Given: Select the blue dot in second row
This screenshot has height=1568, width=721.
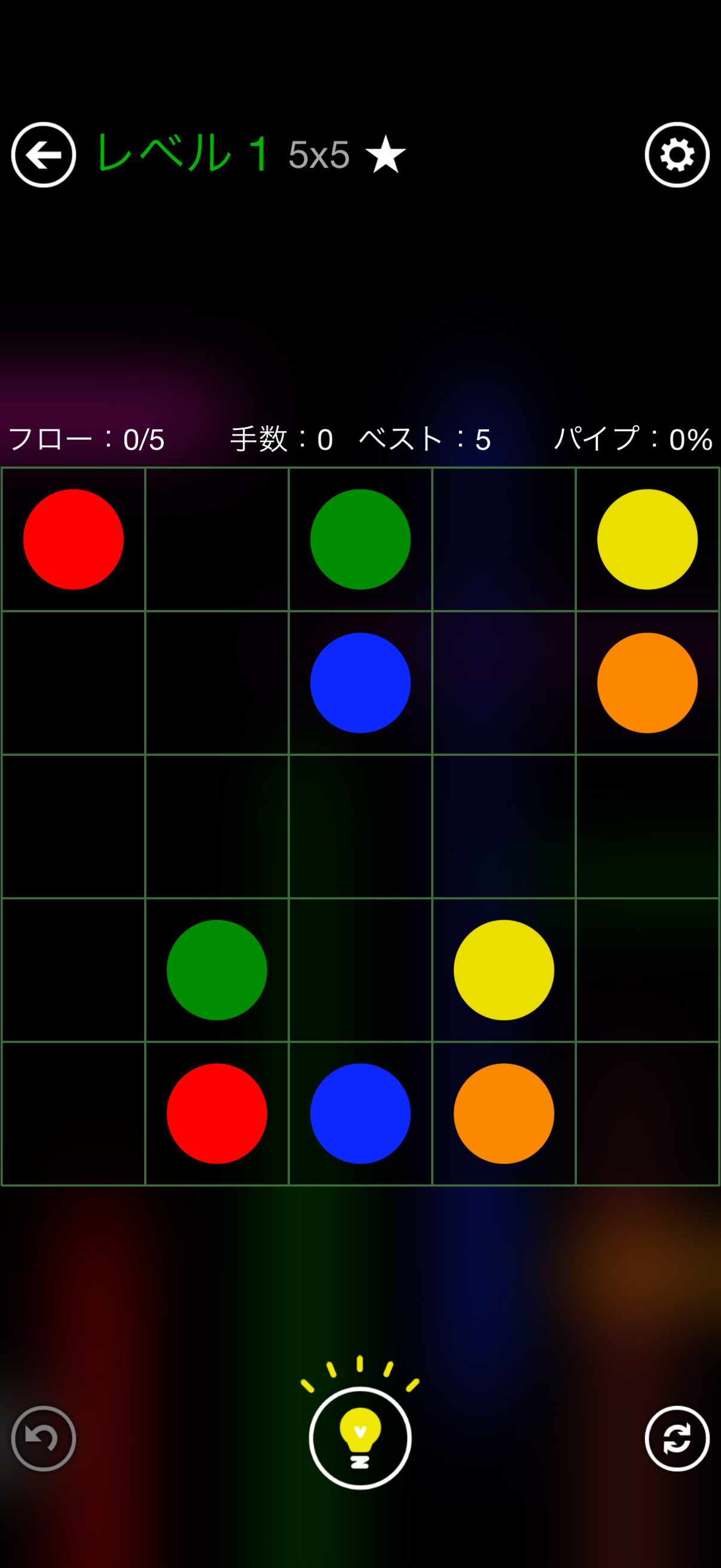Looking at the screenshot, I should pos(360,683).
